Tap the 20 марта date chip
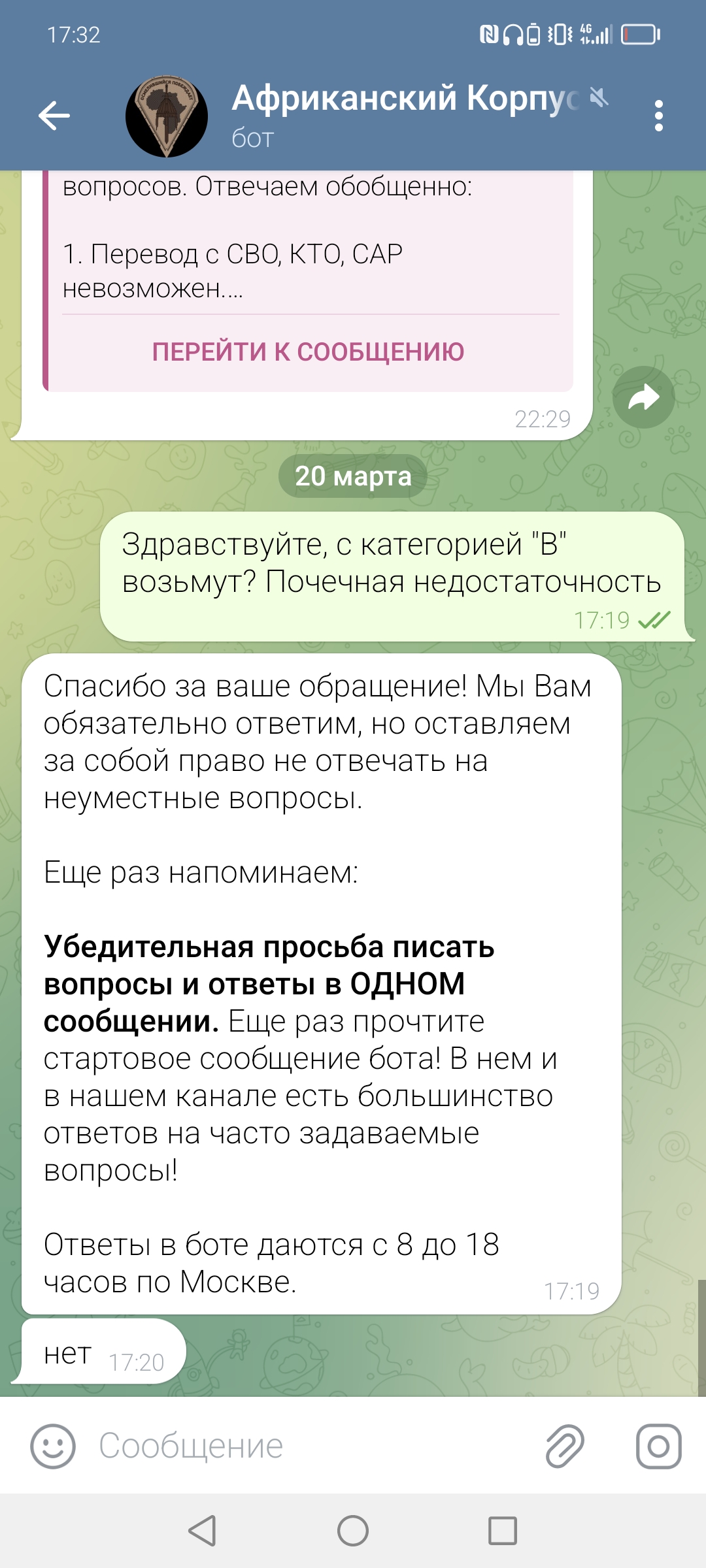The height and width of the screenshot is (1568, 706). tap(353, 476)
